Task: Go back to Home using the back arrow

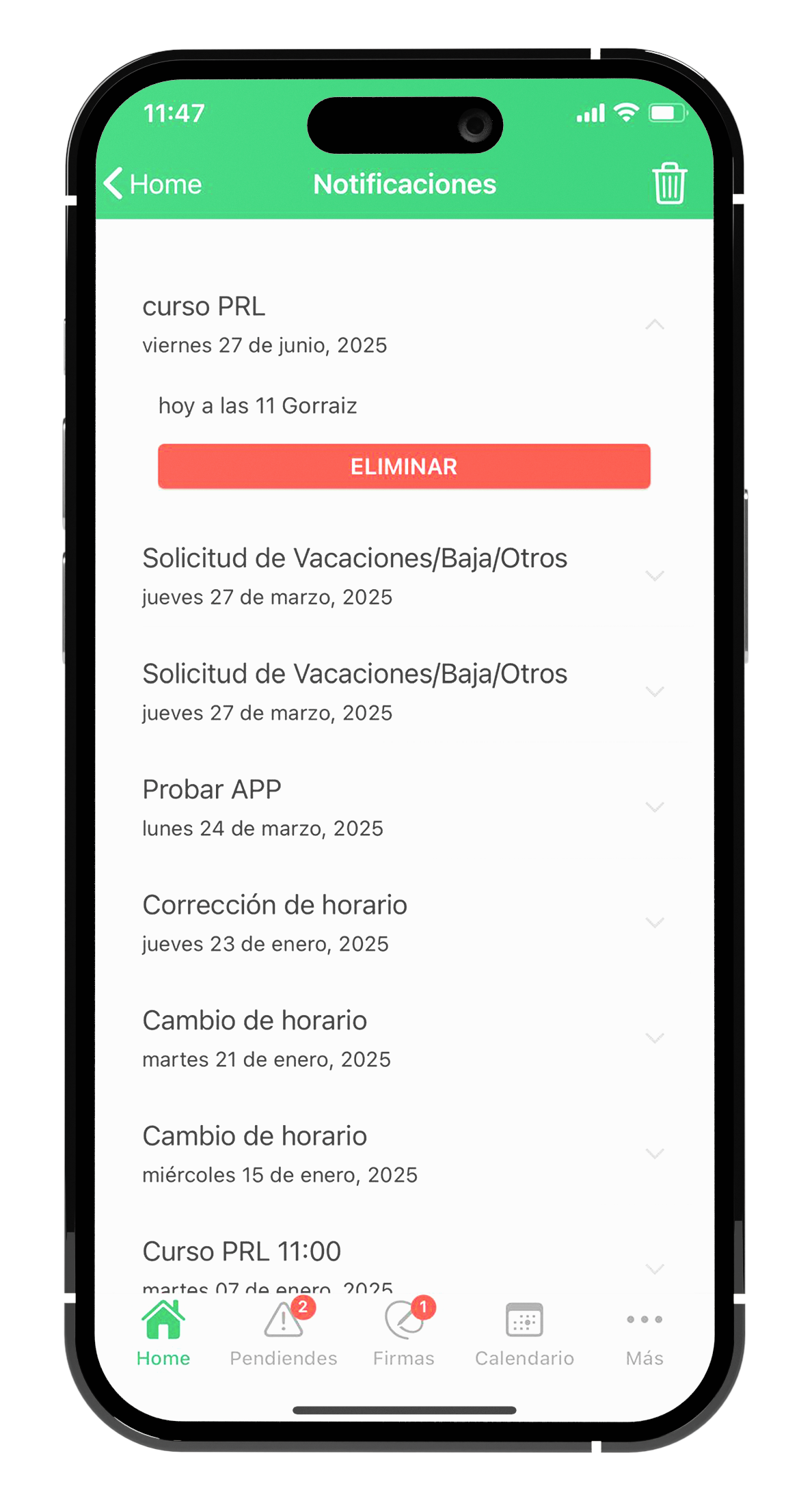Action: pos(152,184)
